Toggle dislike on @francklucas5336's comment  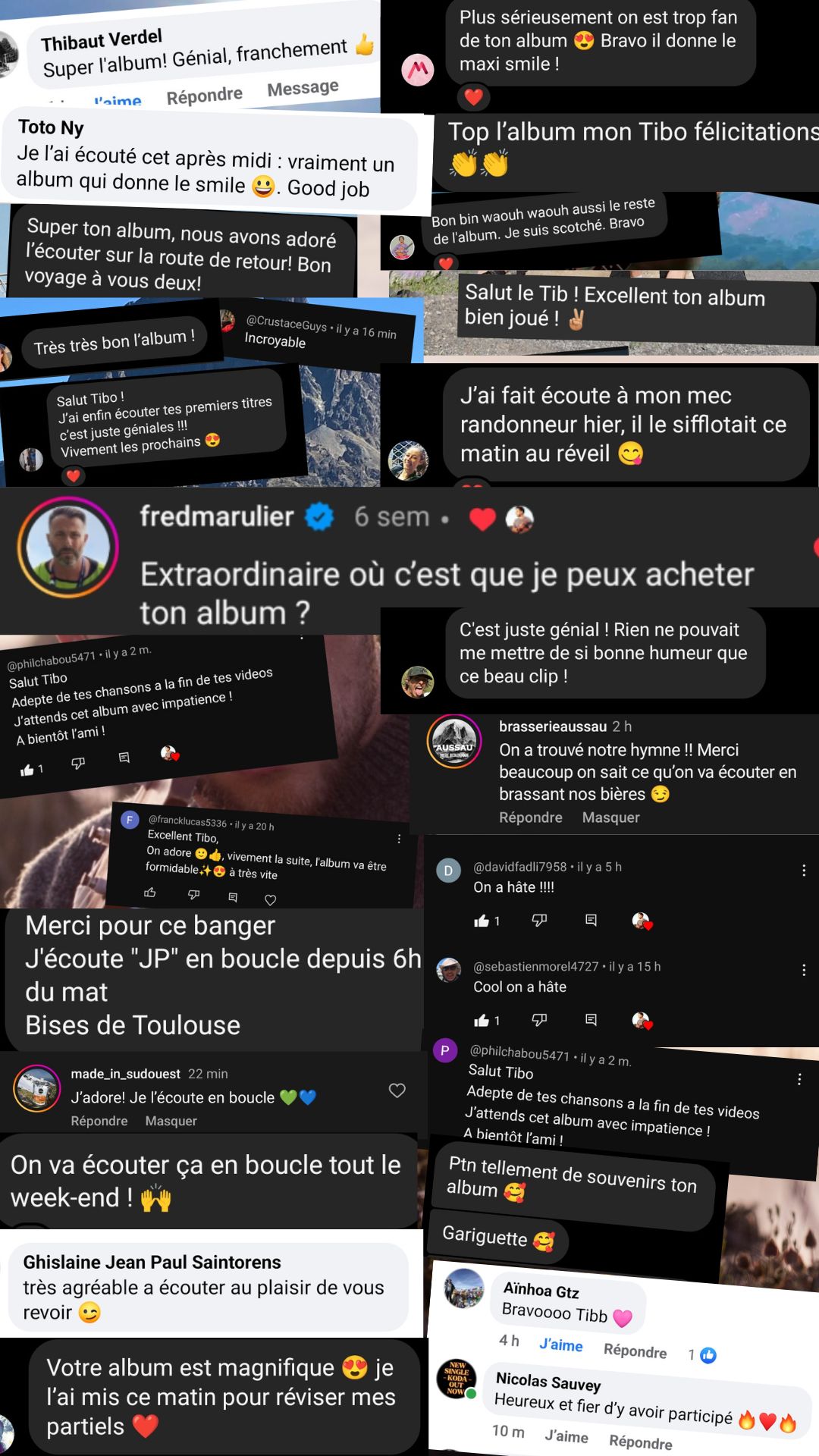click(x=196, y=895)
